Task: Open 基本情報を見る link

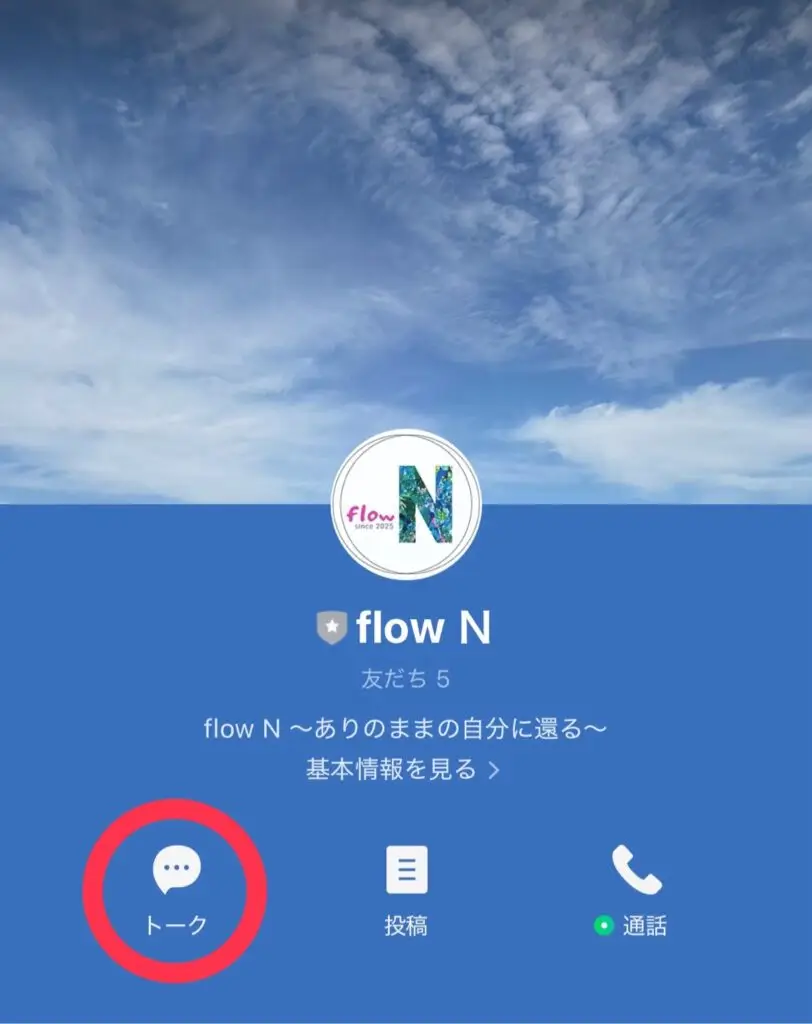Action: coord(403,770)
